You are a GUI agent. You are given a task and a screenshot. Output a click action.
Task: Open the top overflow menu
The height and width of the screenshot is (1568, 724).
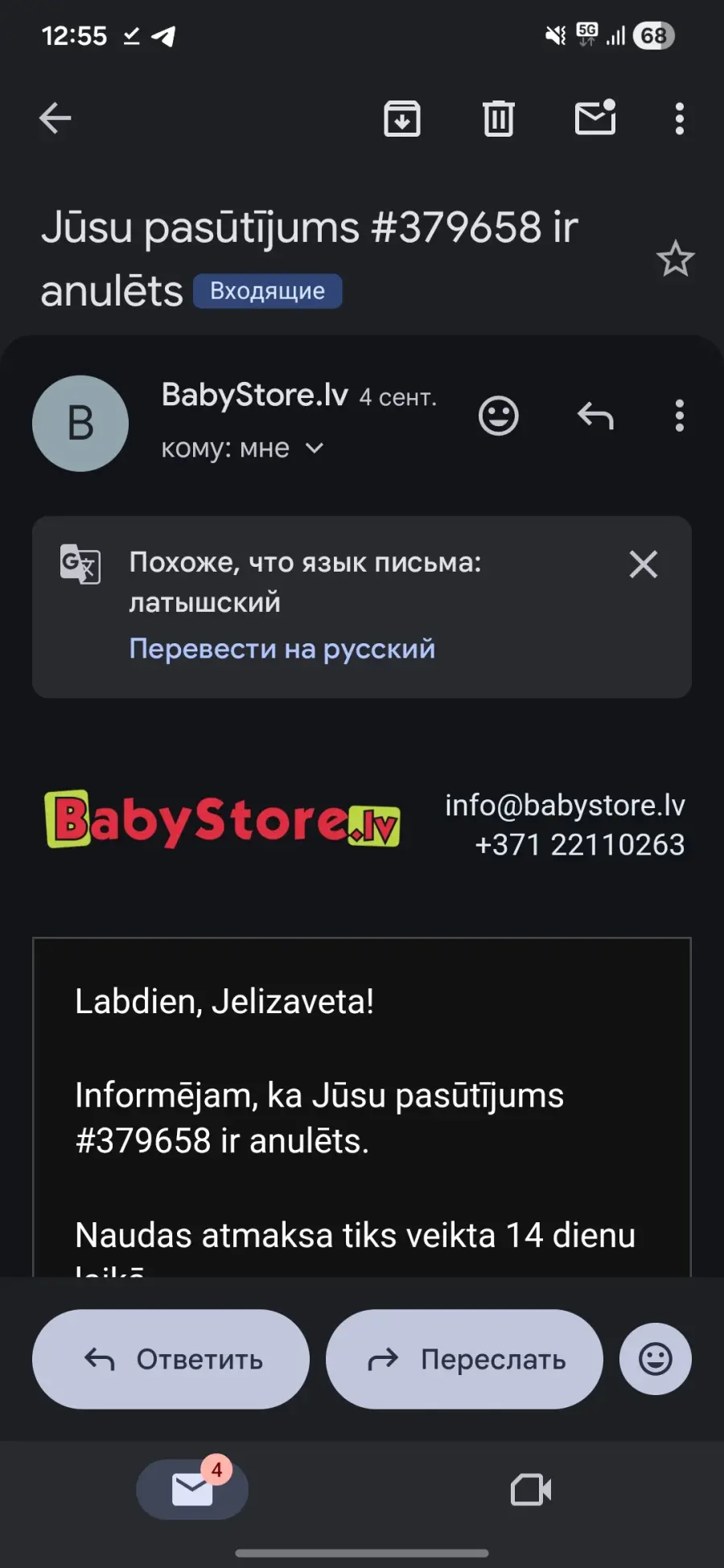[680, 118]
